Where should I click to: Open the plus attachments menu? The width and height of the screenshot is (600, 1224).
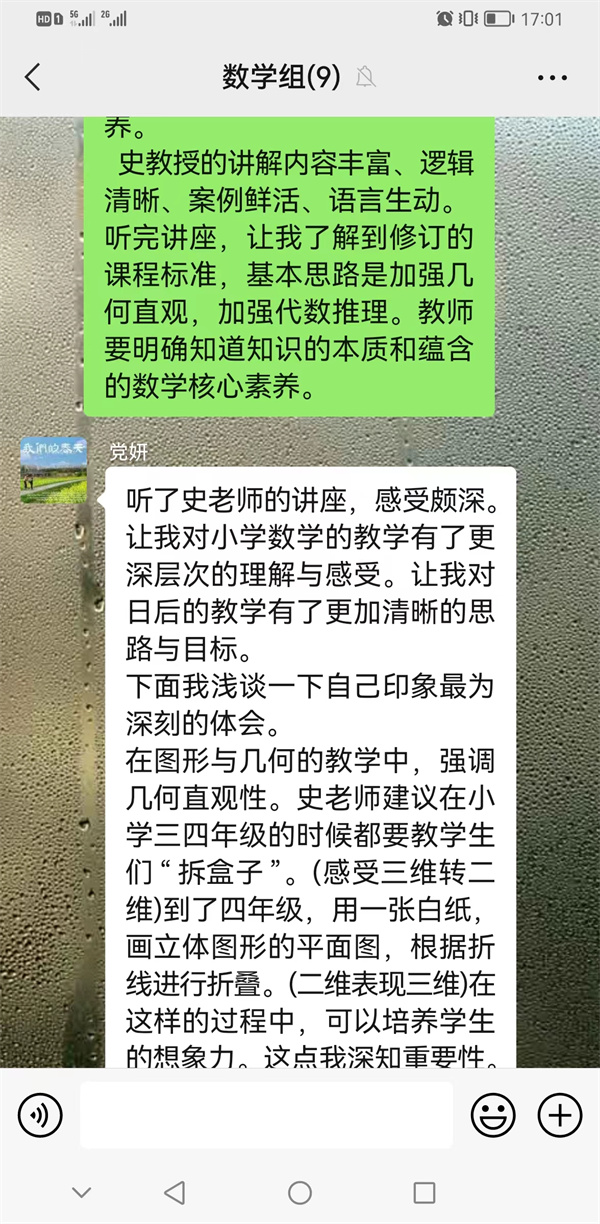(x=559, y=1114)
